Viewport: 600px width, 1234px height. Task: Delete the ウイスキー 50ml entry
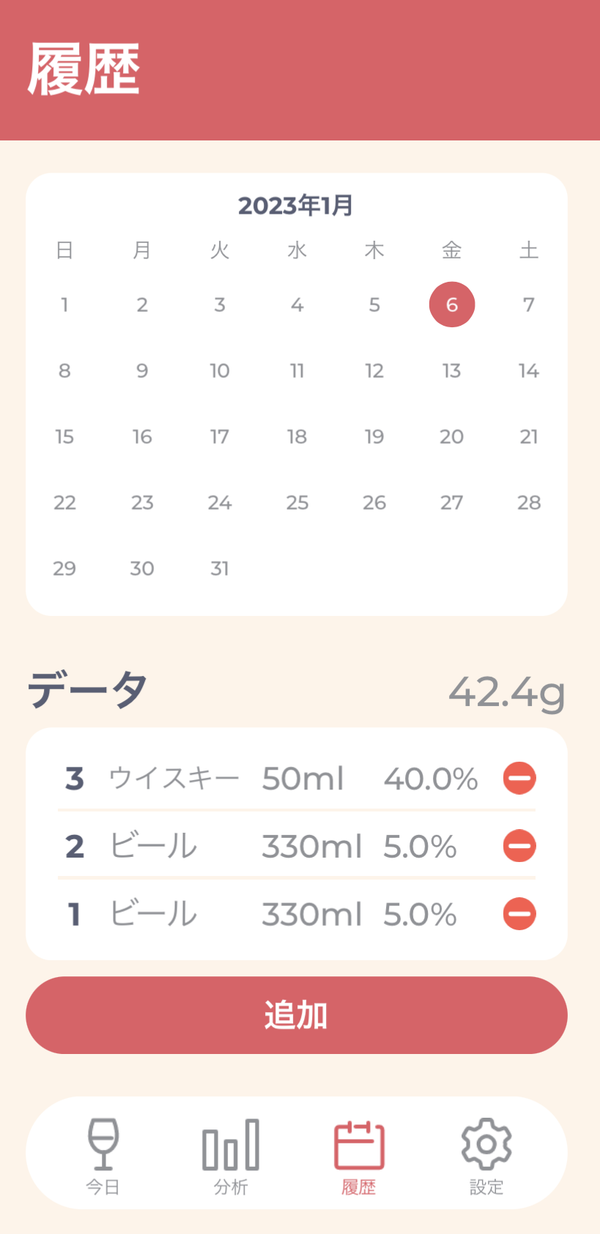519,778
